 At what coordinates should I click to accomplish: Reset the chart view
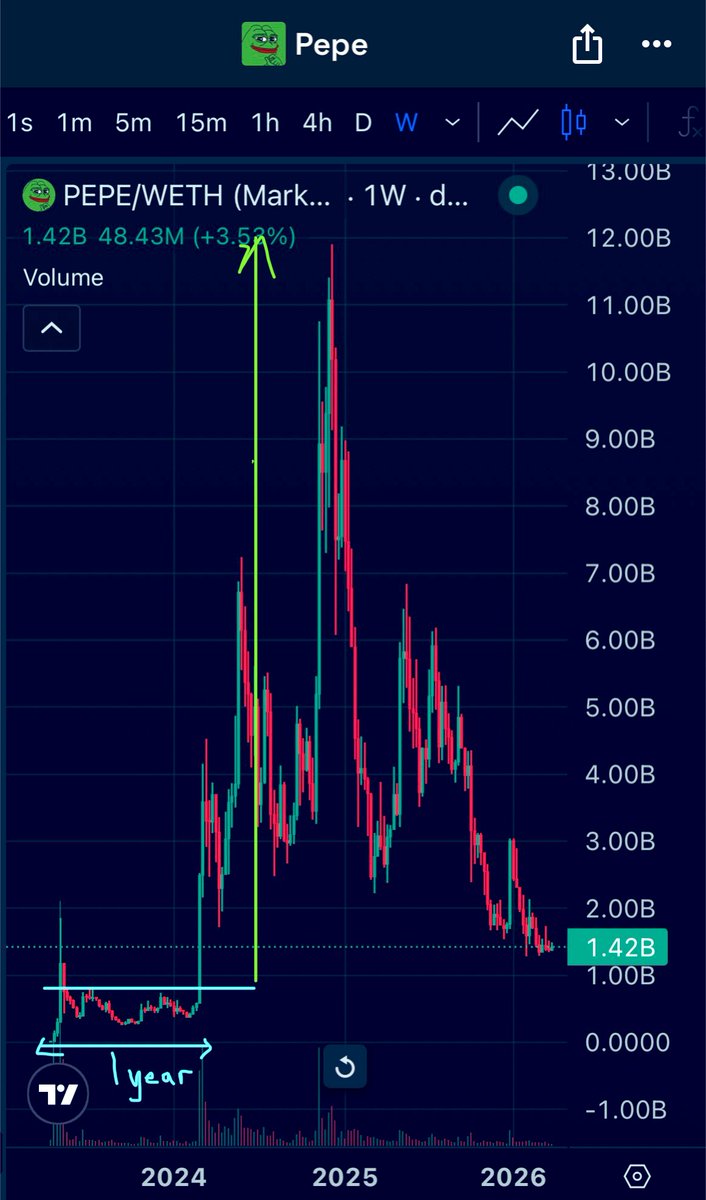[x=345, y=1068]
